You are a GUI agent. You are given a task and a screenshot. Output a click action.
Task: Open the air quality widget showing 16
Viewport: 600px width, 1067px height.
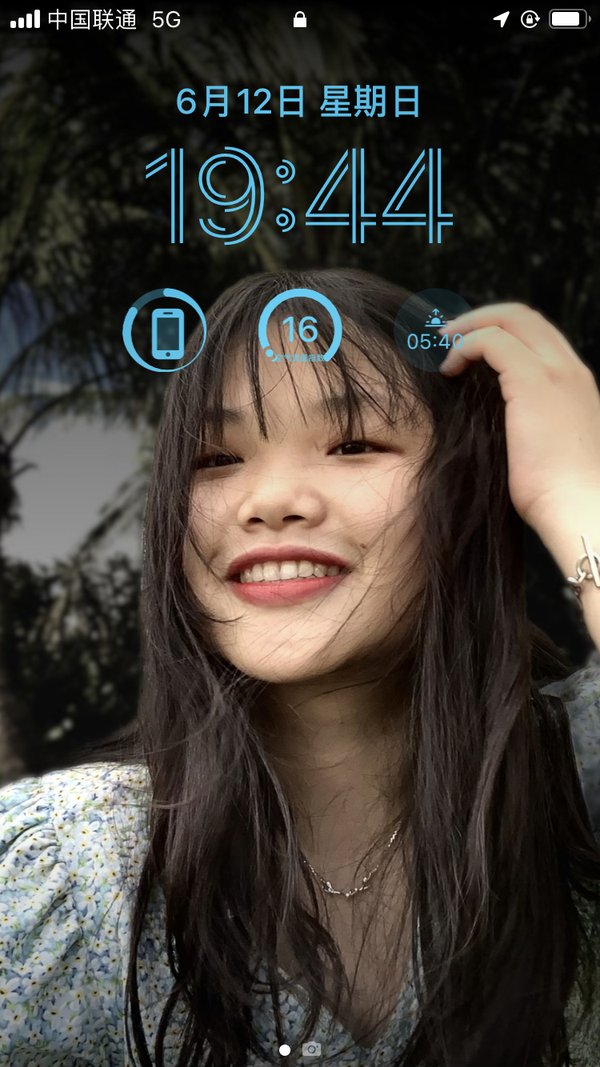tap(300, 331)
